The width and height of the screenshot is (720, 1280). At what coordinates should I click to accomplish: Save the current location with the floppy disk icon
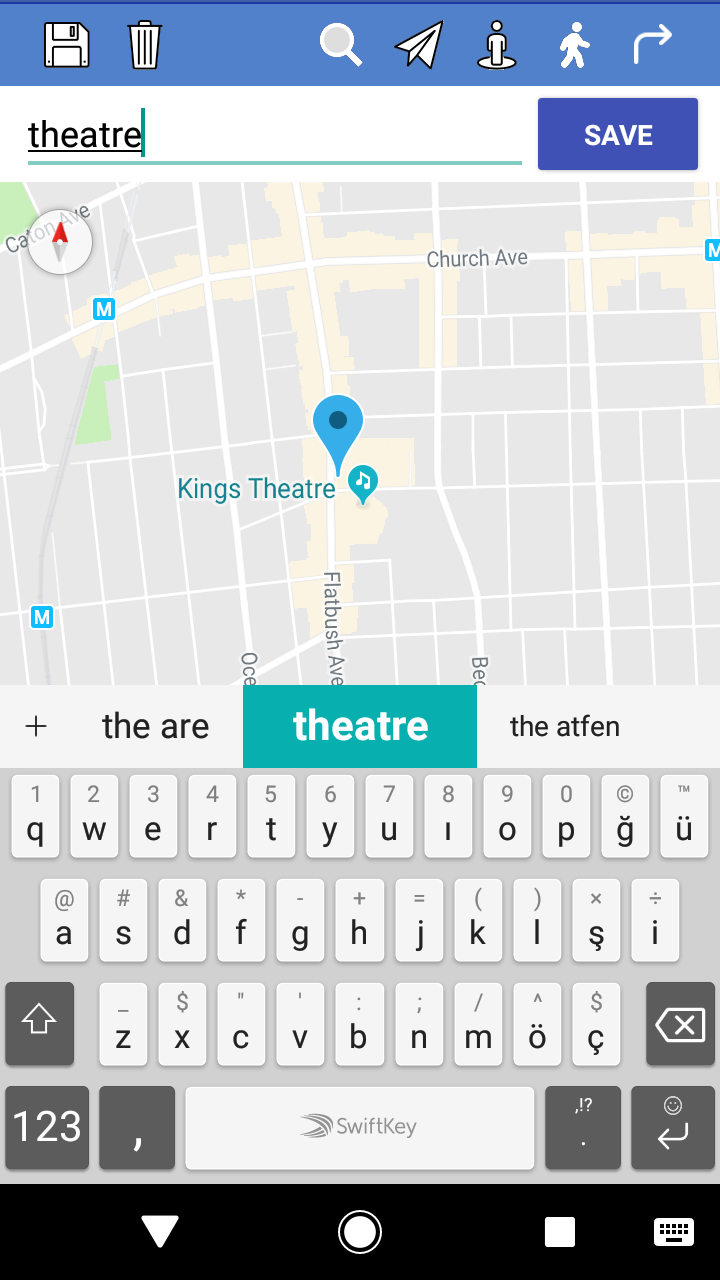click(x=65, y=44)
